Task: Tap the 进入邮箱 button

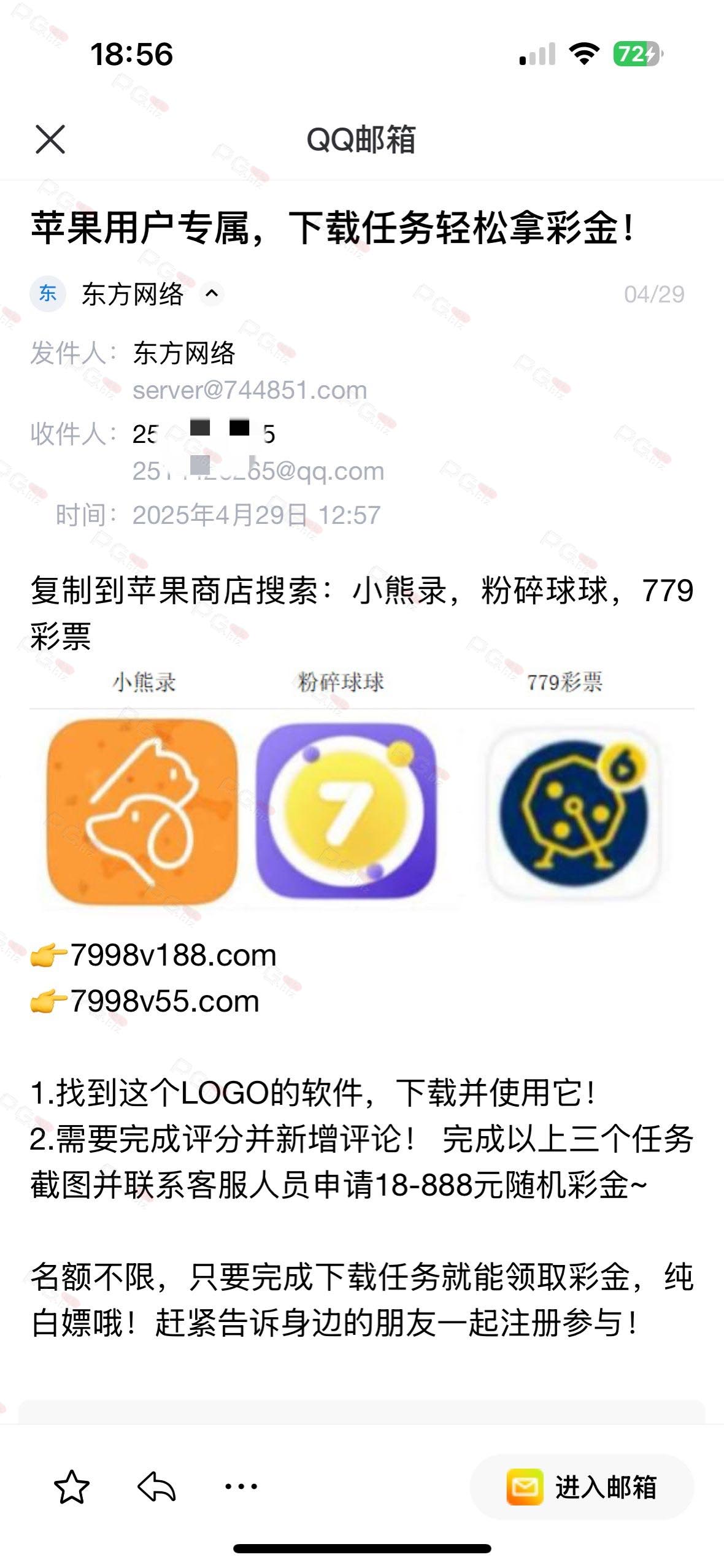Action: pos(582,1487)
